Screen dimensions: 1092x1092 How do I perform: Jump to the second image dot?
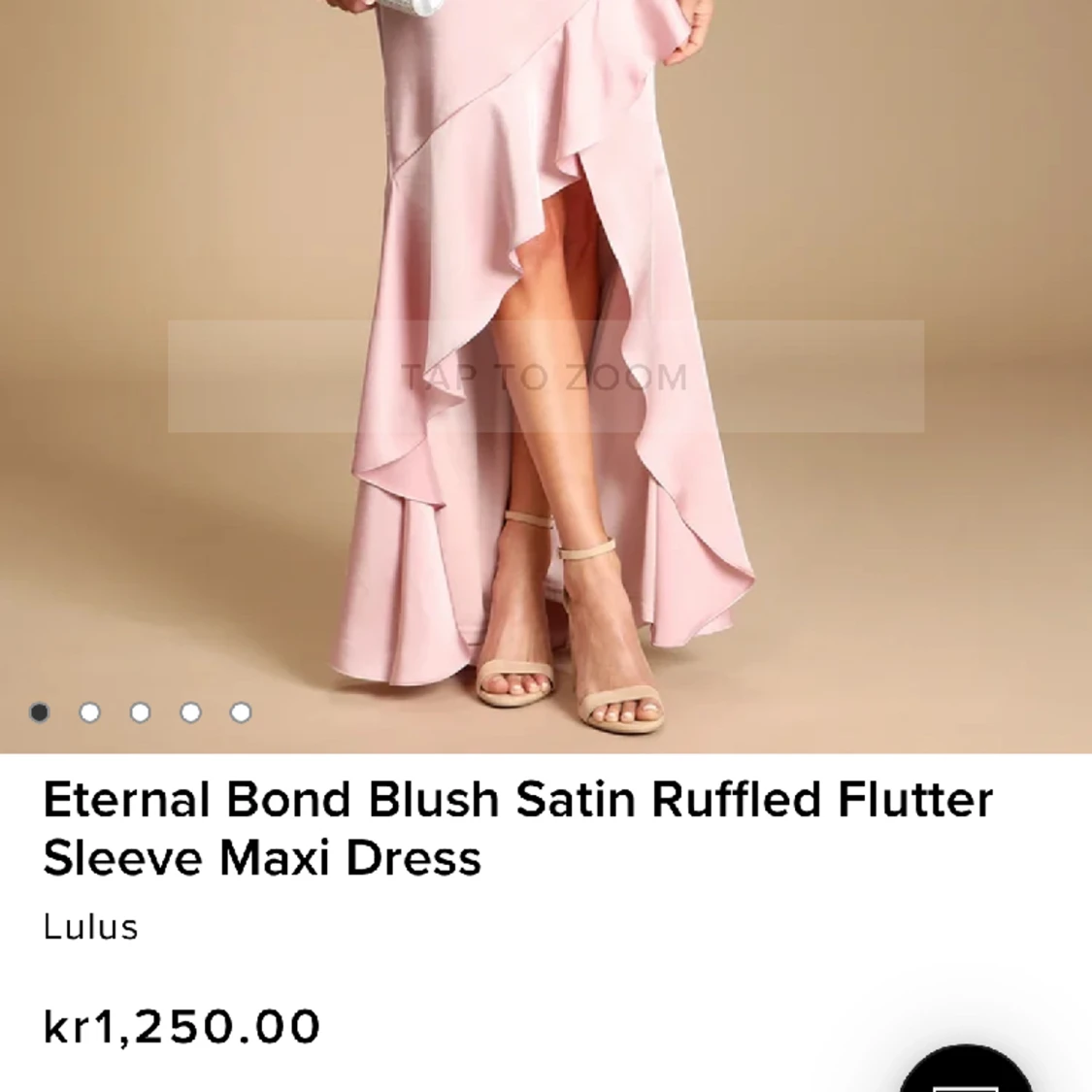click(x=89, y=712)
